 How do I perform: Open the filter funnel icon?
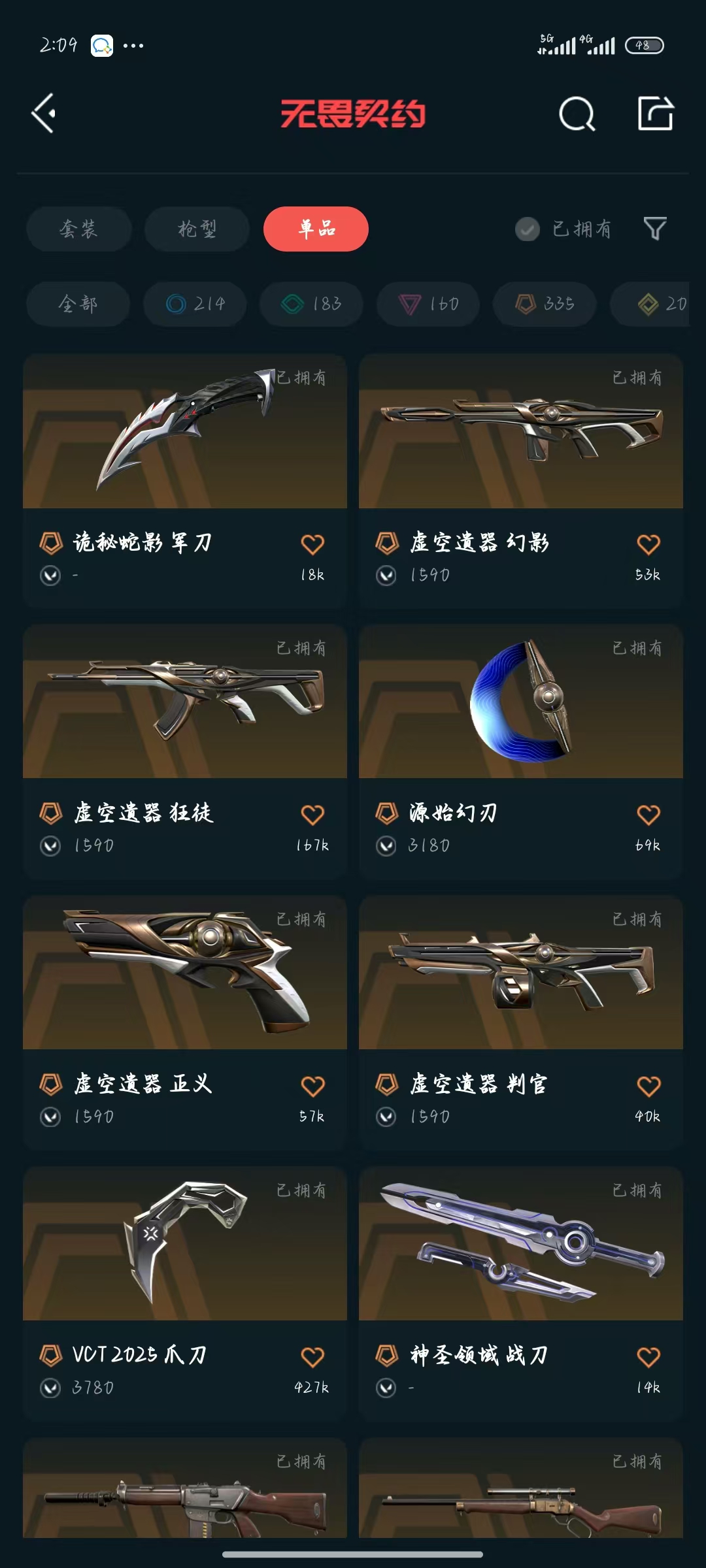654,229
